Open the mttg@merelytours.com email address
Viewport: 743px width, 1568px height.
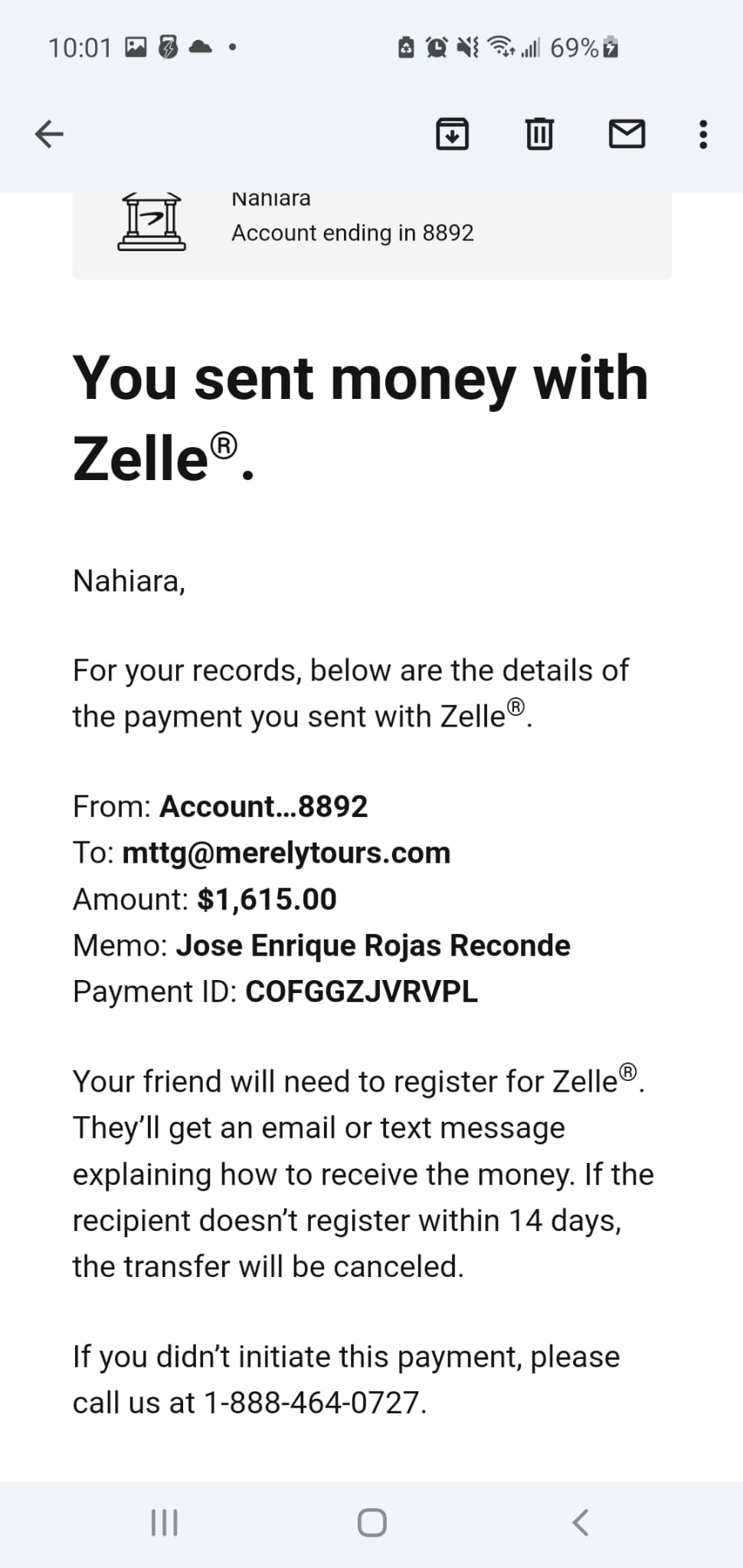tap(286, 853)
